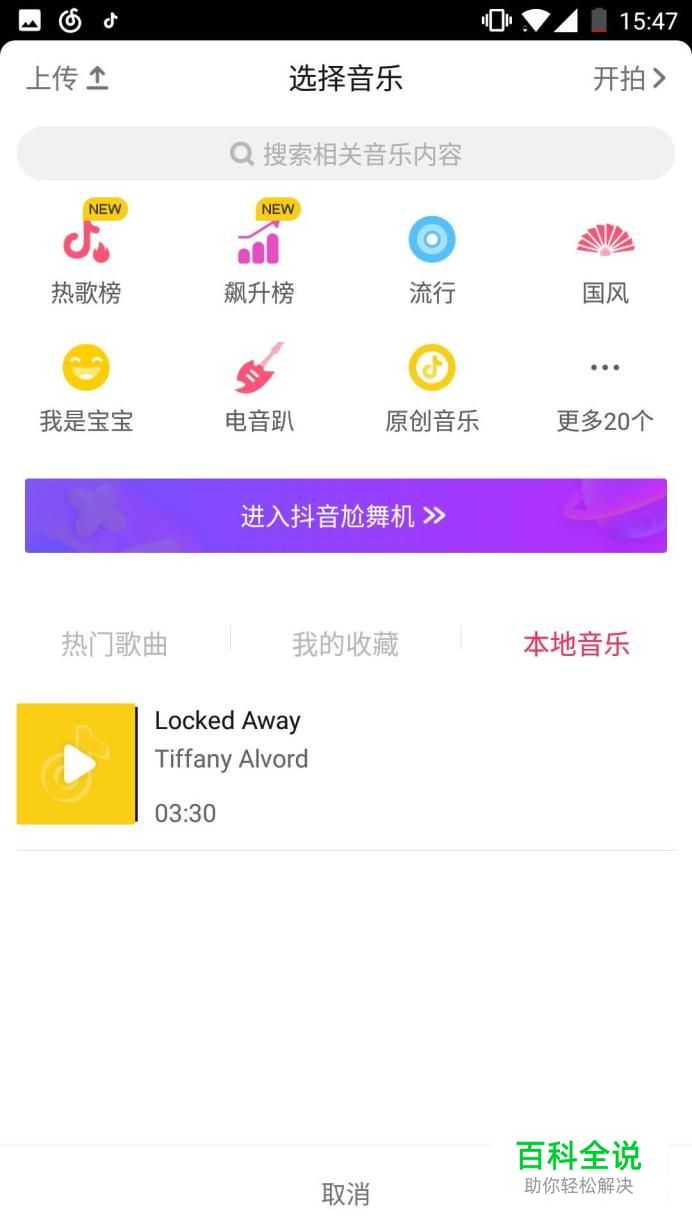Open the 搜索相关音乐内容 search box
This screenshot has width=692, height=1230.
pos(346,154)
